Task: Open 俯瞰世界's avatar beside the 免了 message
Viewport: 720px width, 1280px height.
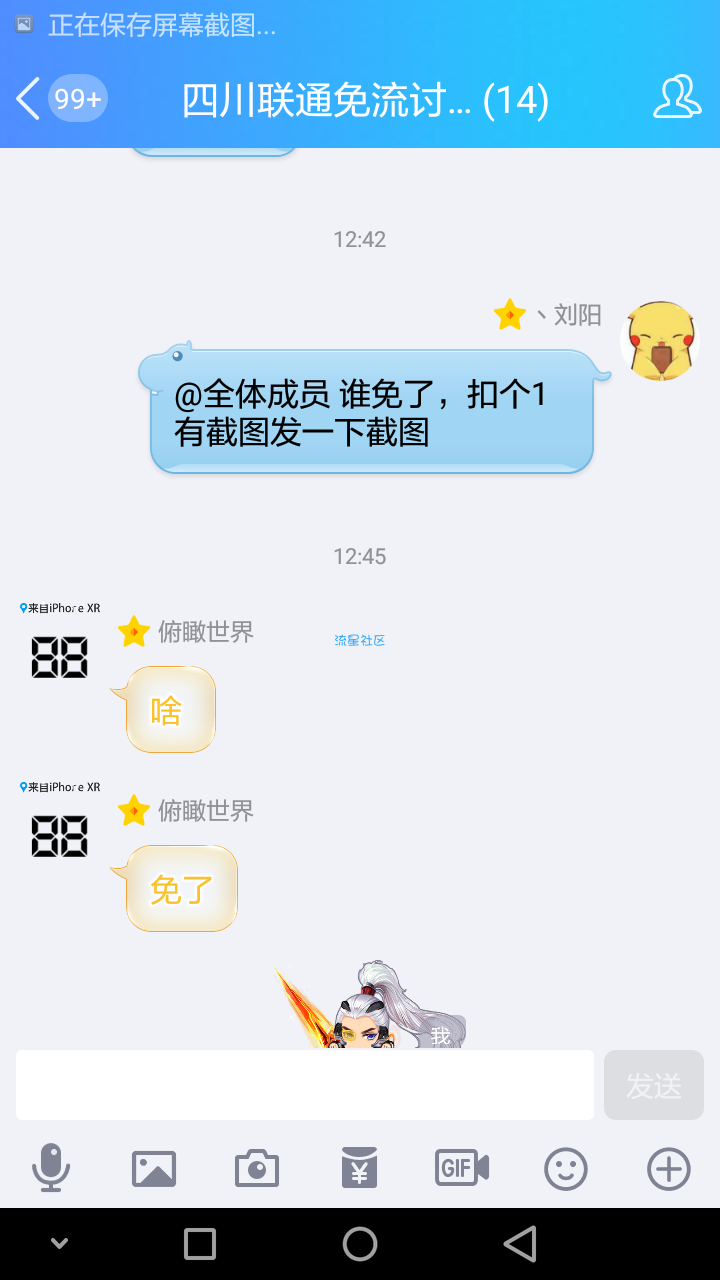Action: click(60, 836)
